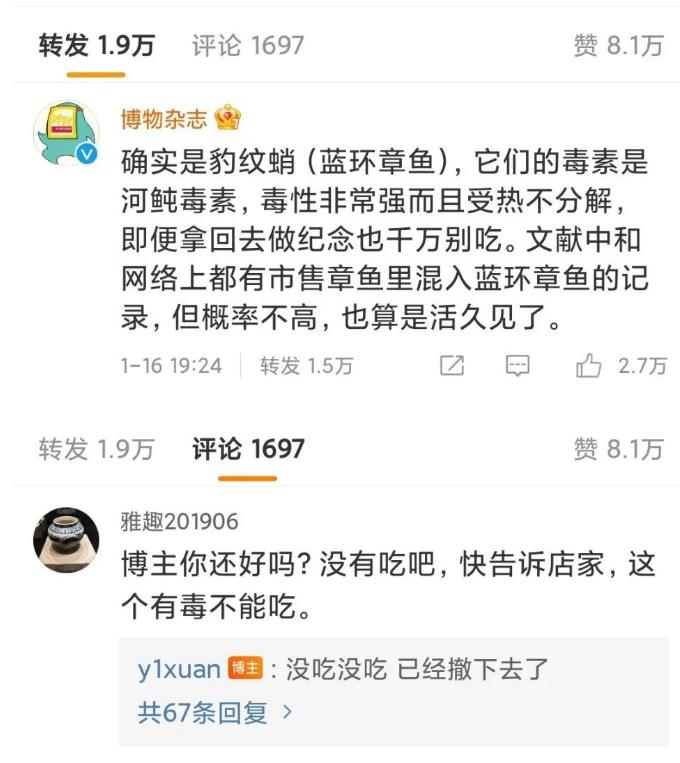
Task: Like 博物杂志's comment showing 2.7万 likes
Action: click(590, 366)
